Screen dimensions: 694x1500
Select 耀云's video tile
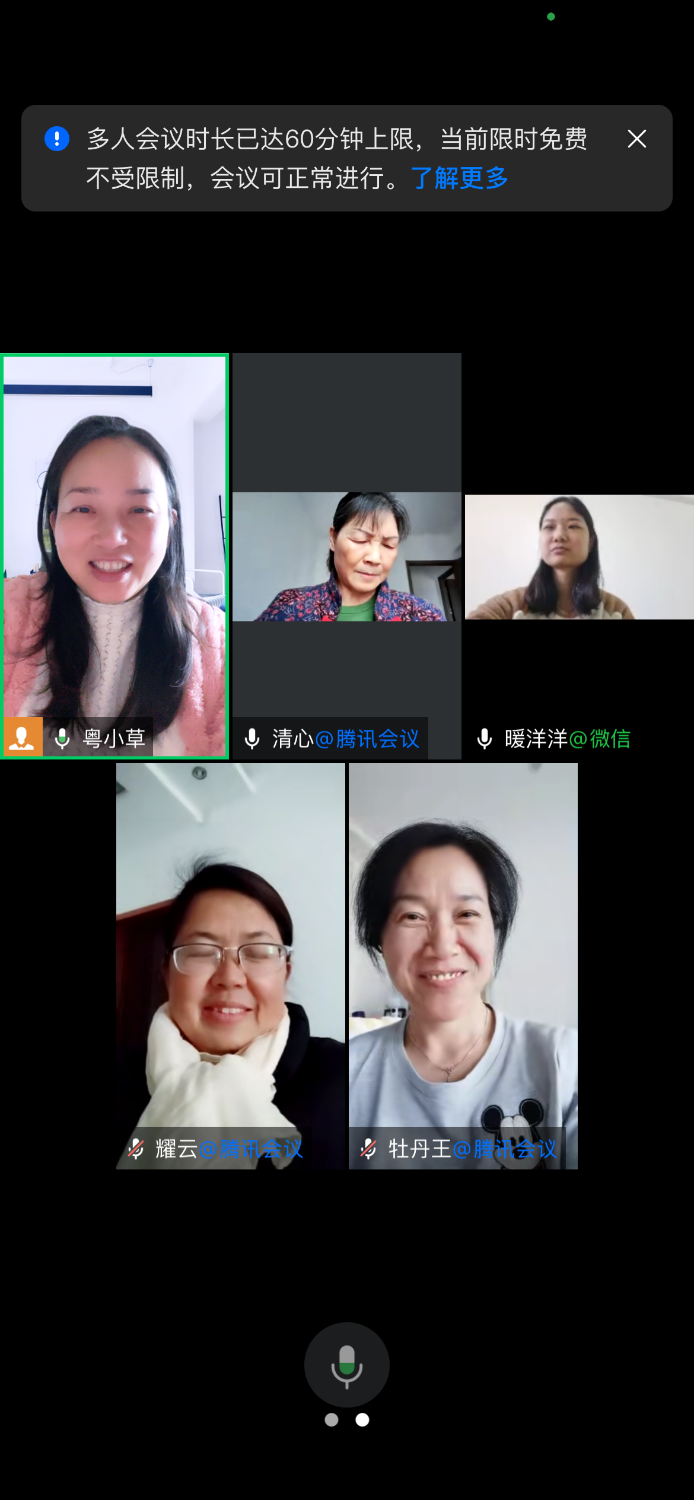pyautogui.click(x=230, y=965)
